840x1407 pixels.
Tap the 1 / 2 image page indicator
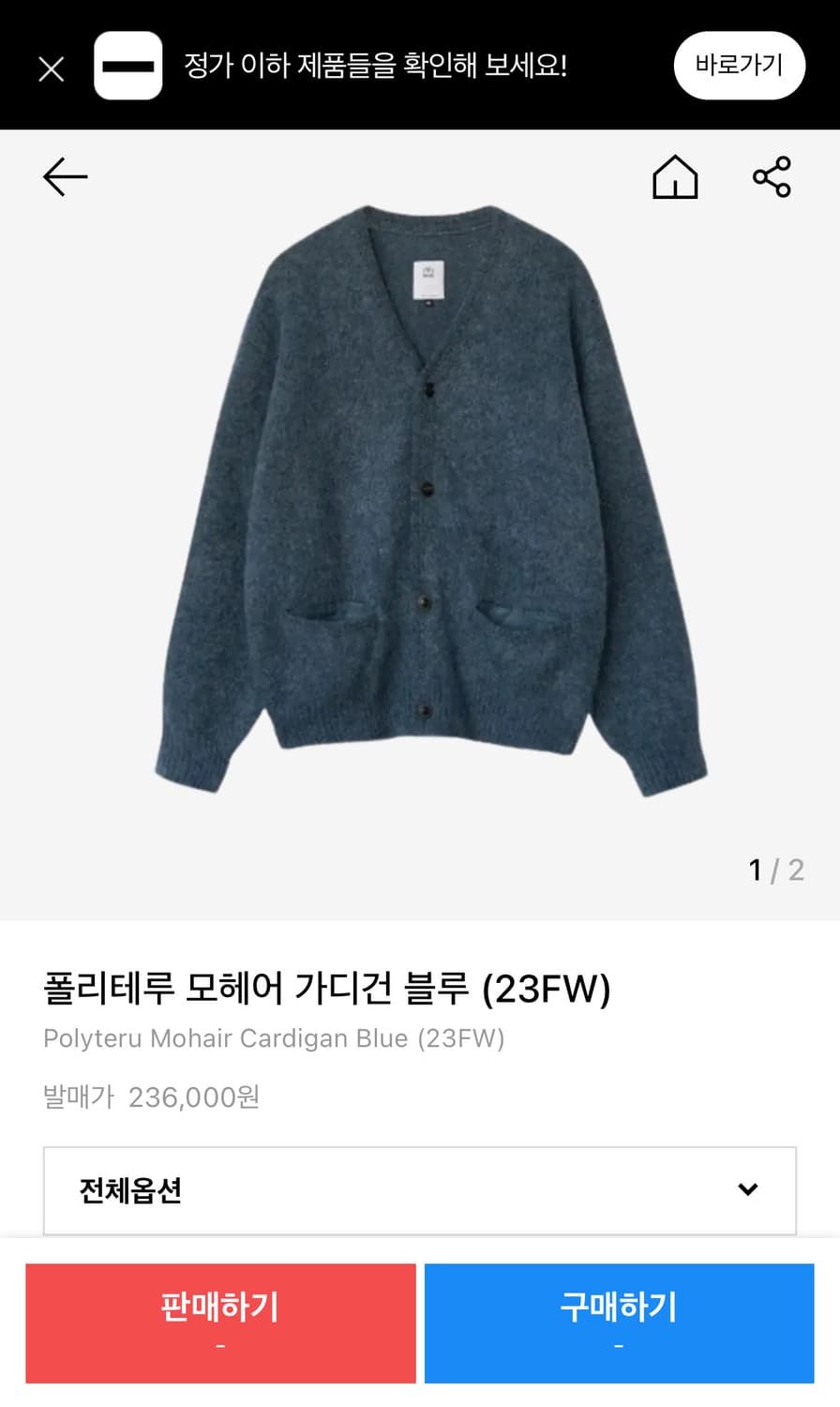click(x=776, y=870)
